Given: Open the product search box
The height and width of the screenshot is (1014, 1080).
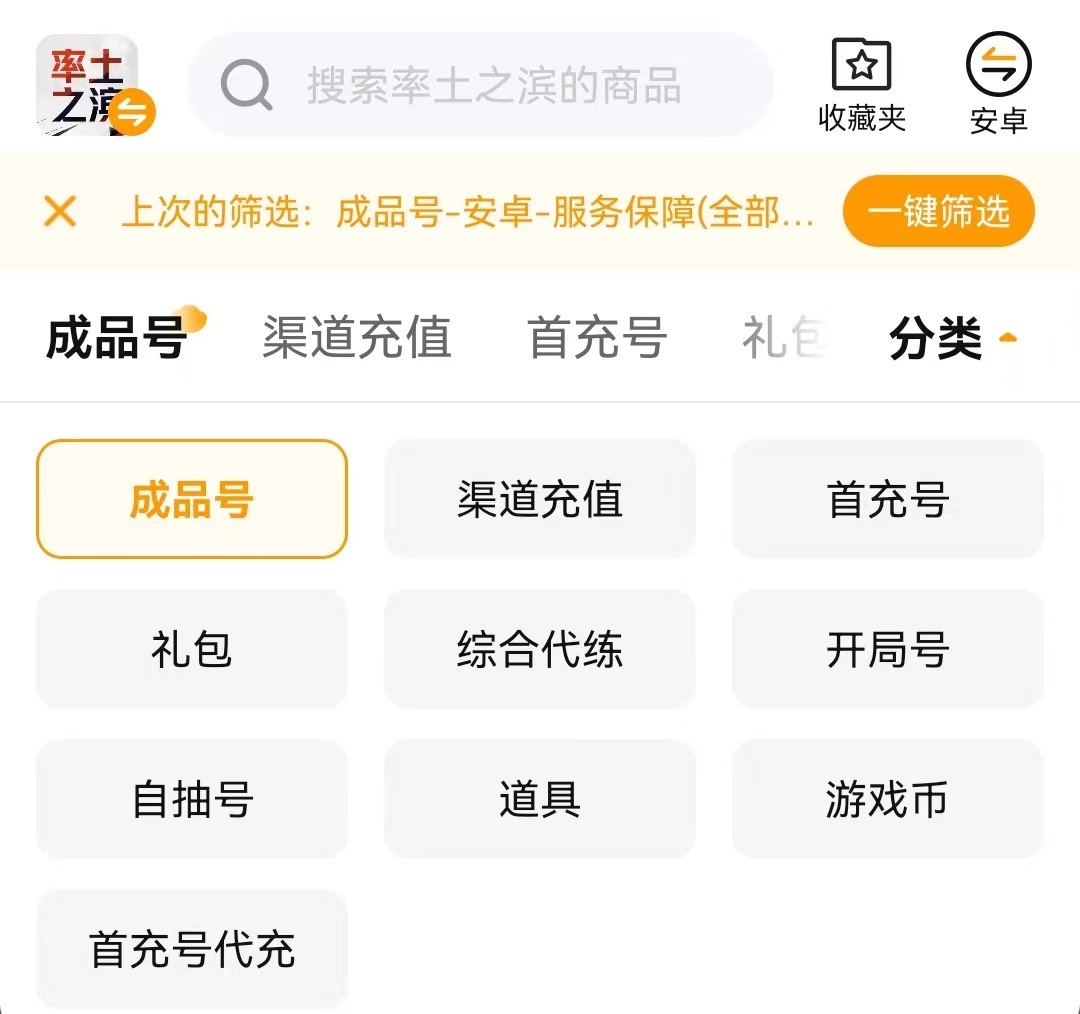Looking at the screenshot, I should coord(480,86).
